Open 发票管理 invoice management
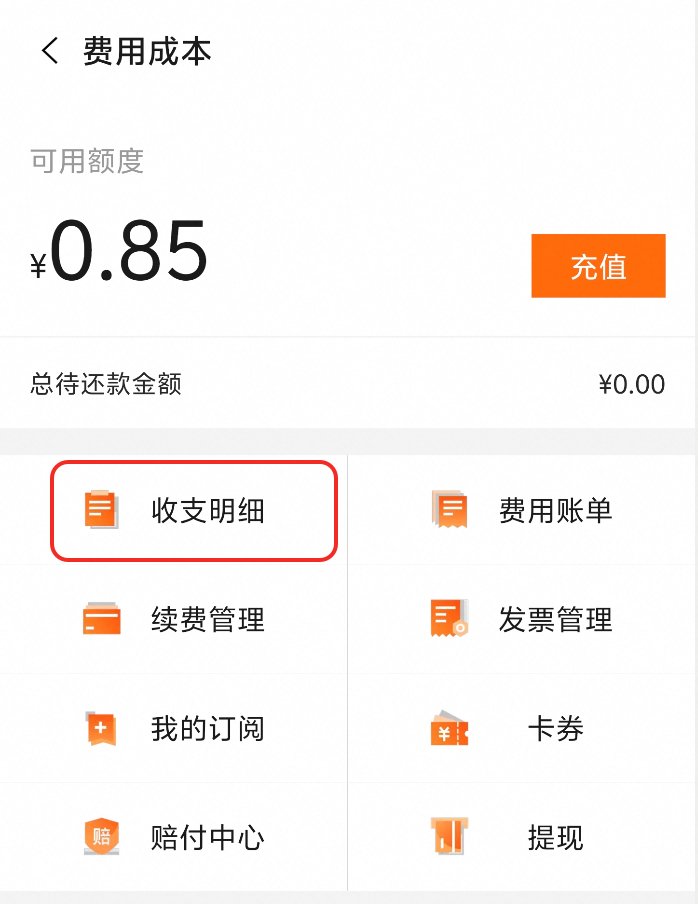The height and width of the screenshot is (904, 698). point(522,619)
